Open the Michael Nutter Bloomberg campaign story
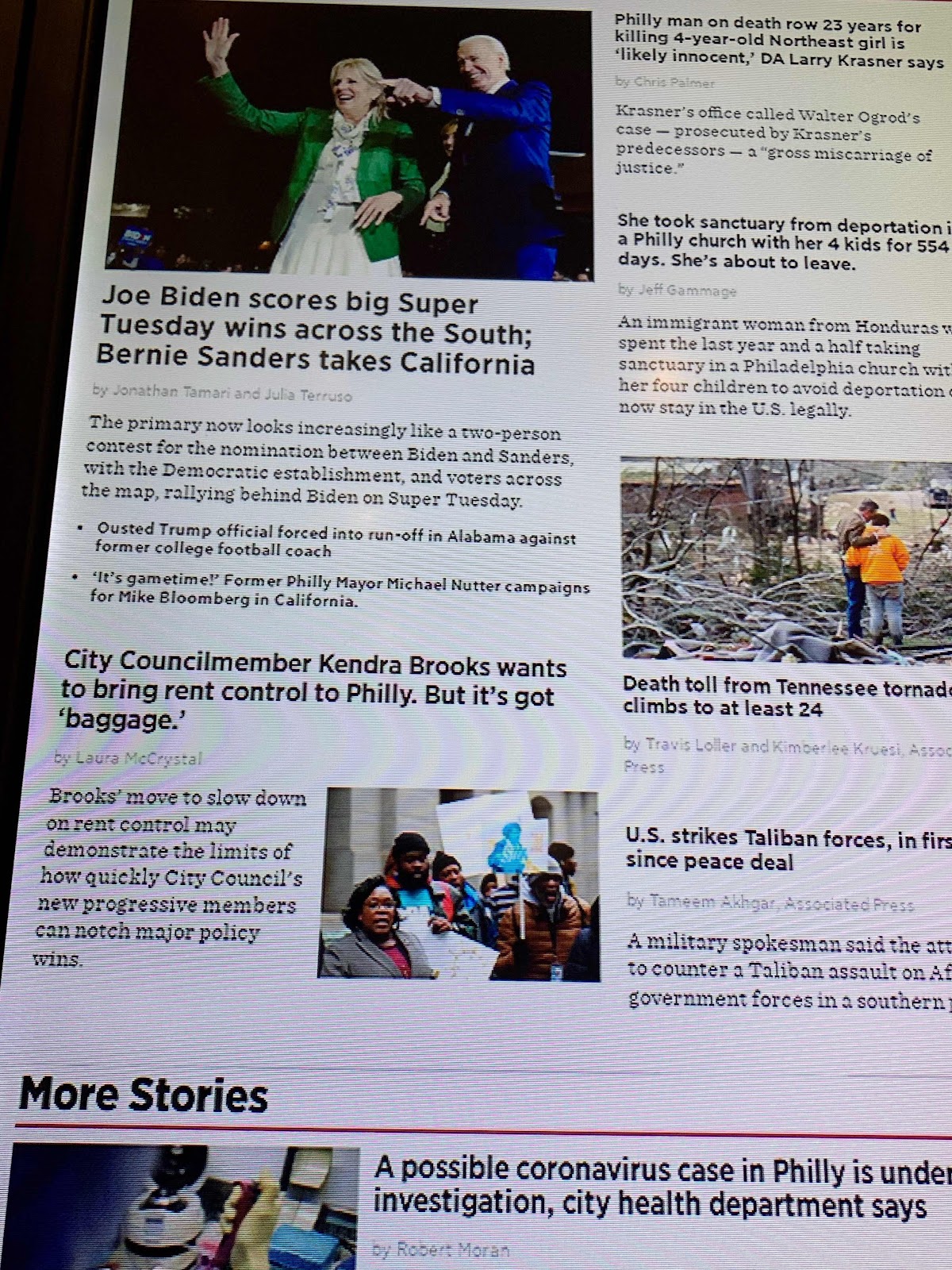The image size is (952, 1270). 341,591
